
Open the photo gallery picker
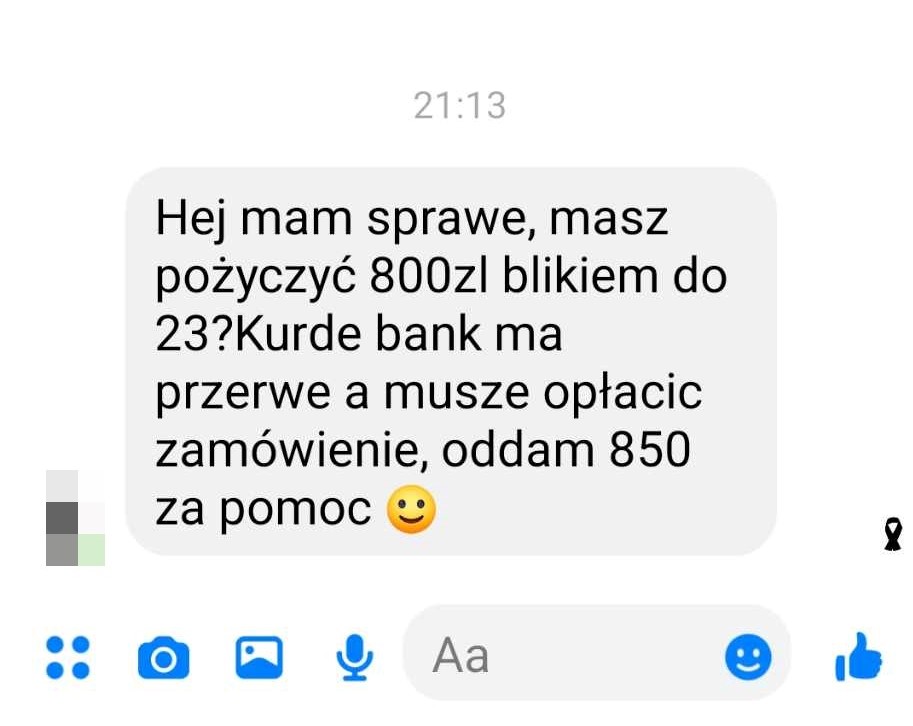point(259,658)
